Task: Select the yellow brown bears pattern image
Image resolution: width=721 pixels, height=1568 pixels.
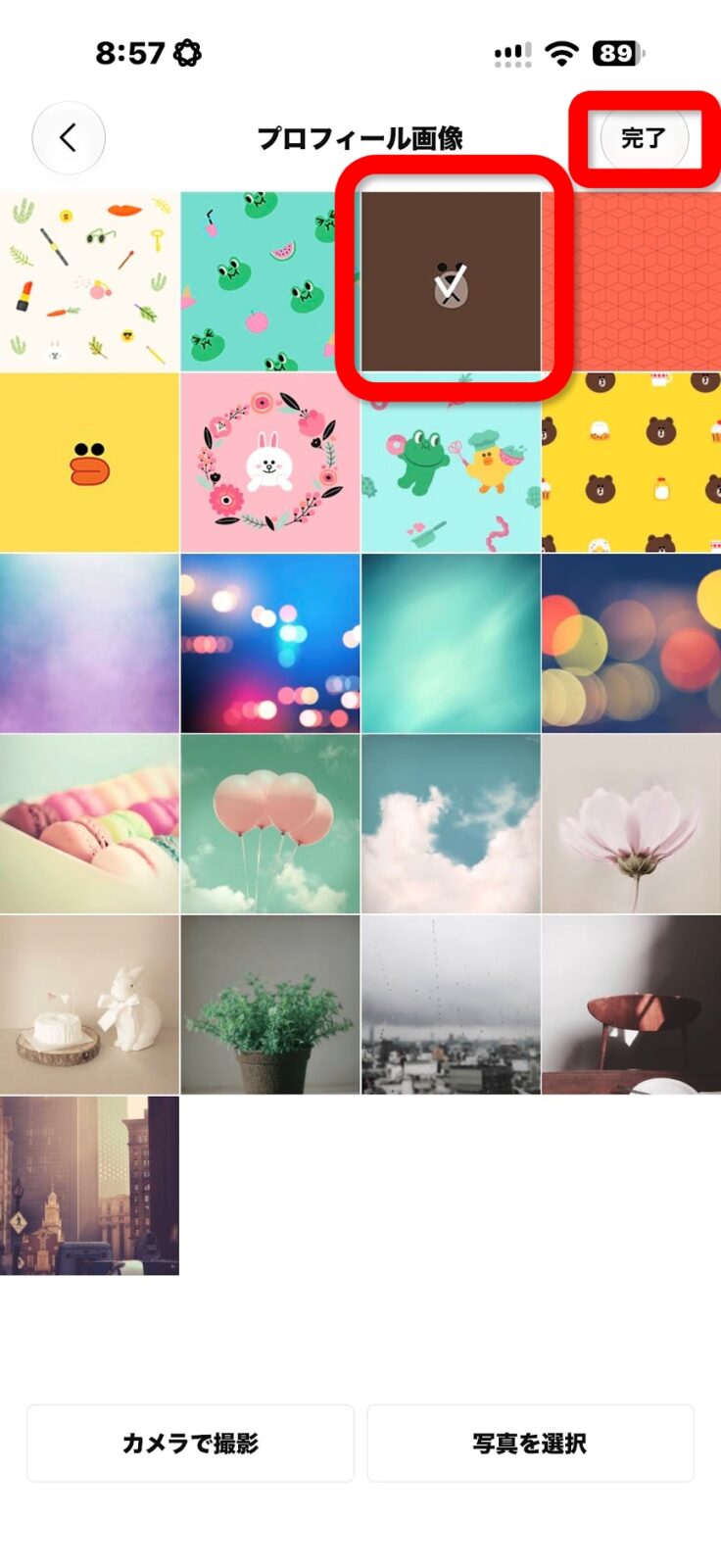Action: 632,463
